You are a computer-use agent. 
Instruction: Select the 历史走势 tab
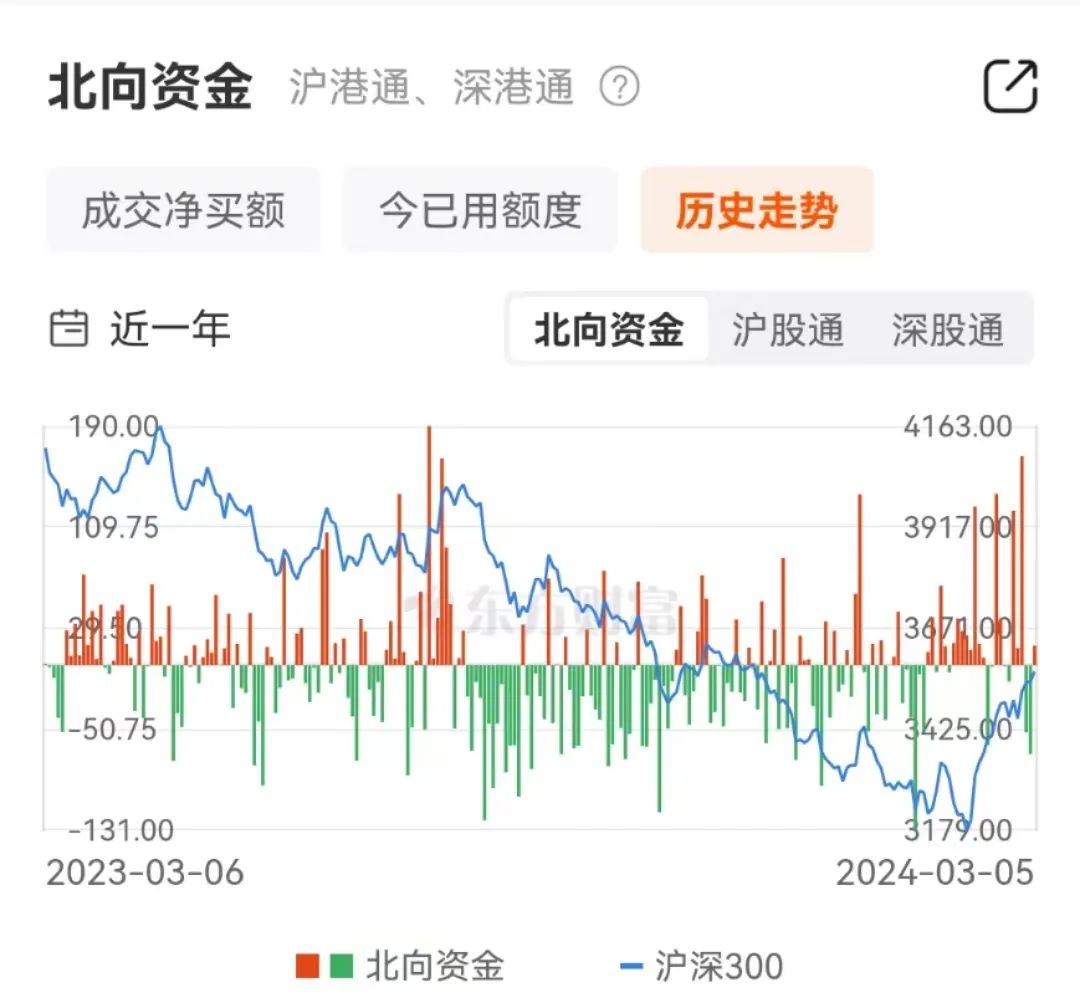tap(756, 211)
